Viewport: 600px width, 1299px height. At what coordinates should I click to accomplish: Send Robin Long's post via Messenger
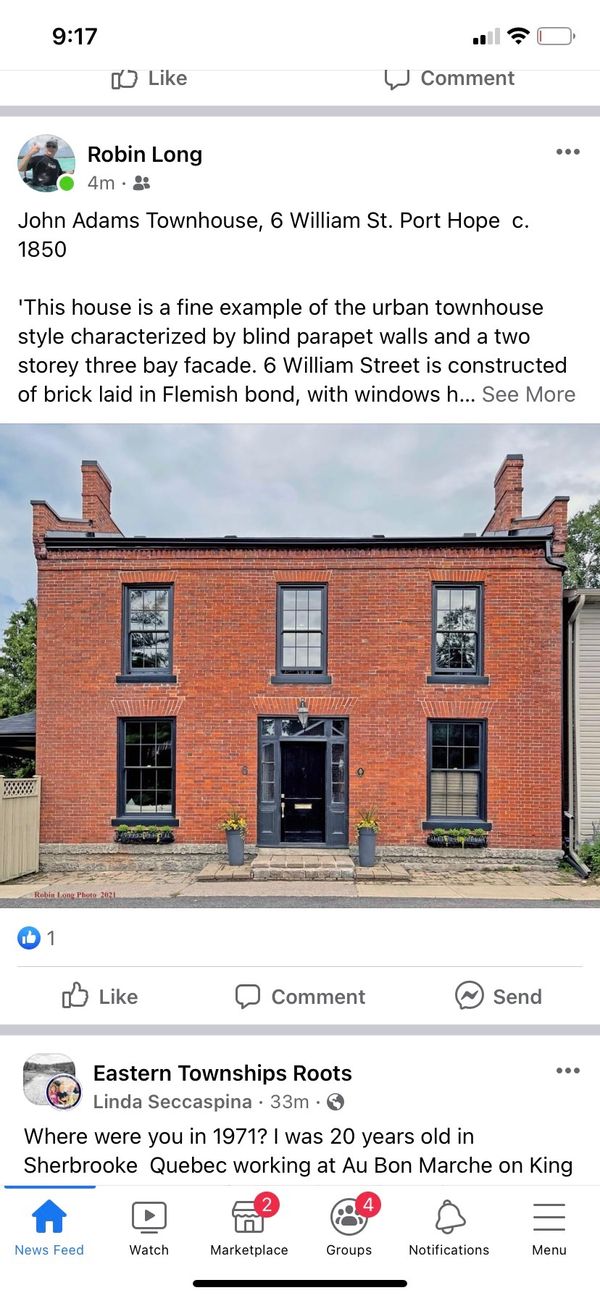(498, 996)
